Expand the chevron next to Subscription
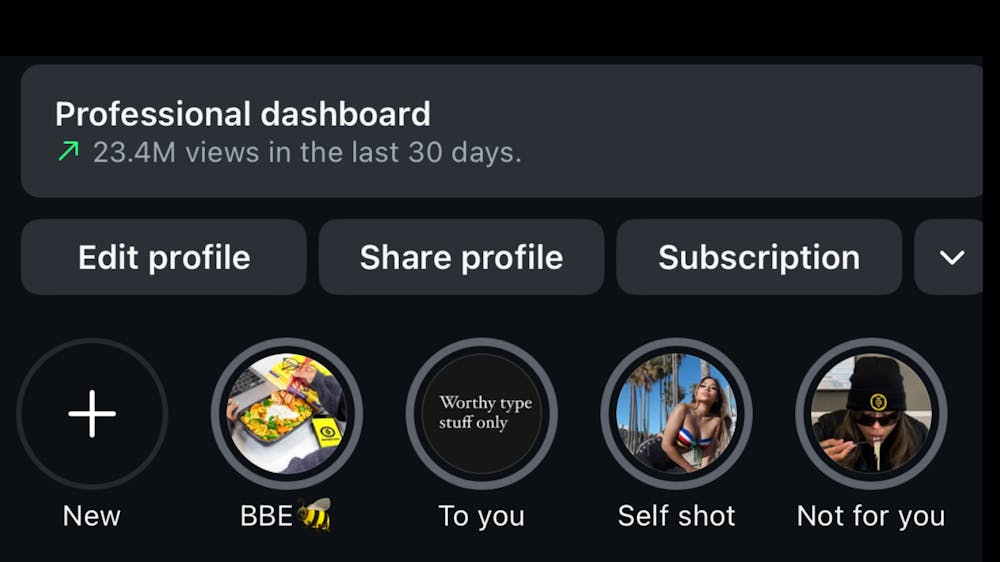Image resolution: width=1000 pixels, height=562 pixels. click(x=951, y=257)
